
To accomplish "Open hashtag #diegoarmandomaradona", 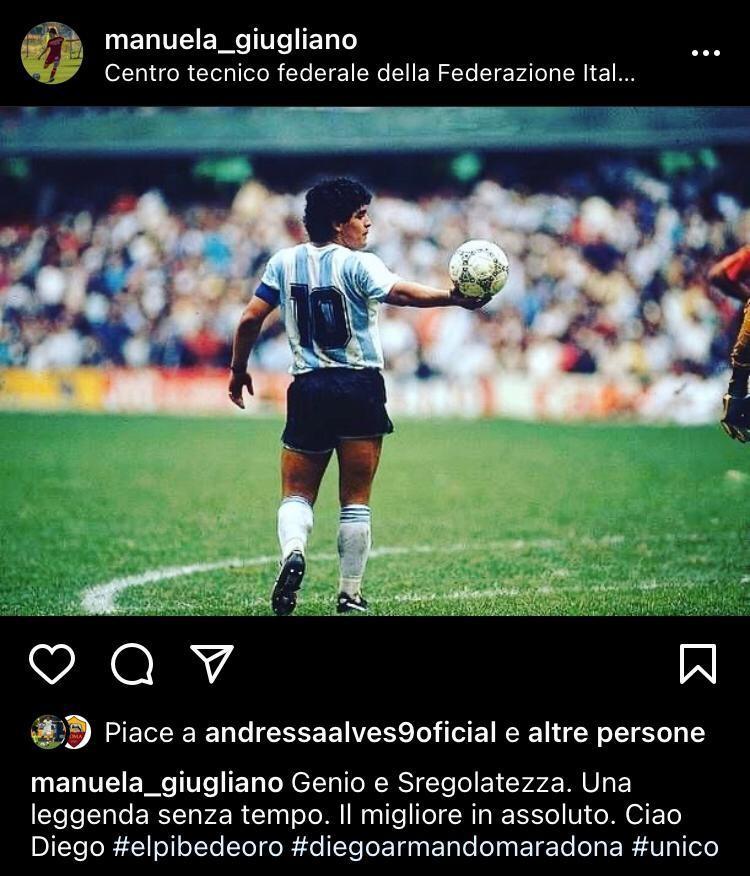I will point(457,847).
